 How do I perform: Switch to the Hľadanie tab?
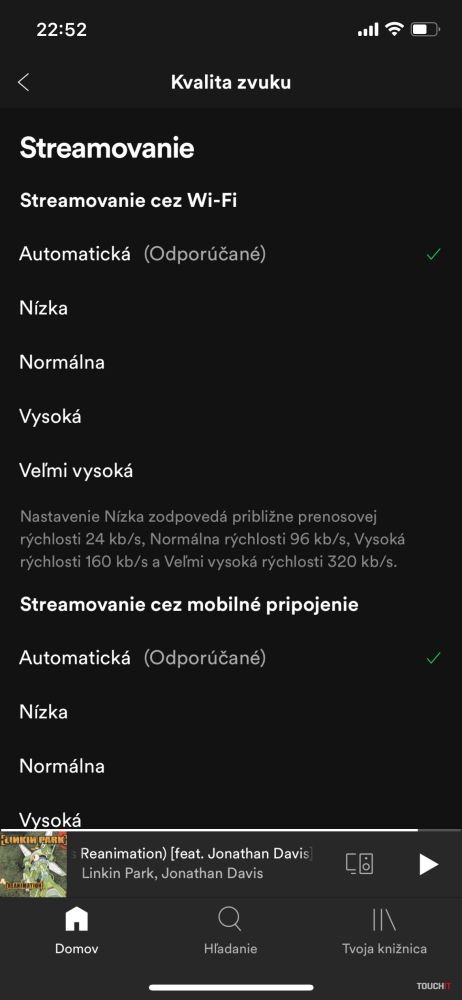pyautogui.click(x=230, y=931)
